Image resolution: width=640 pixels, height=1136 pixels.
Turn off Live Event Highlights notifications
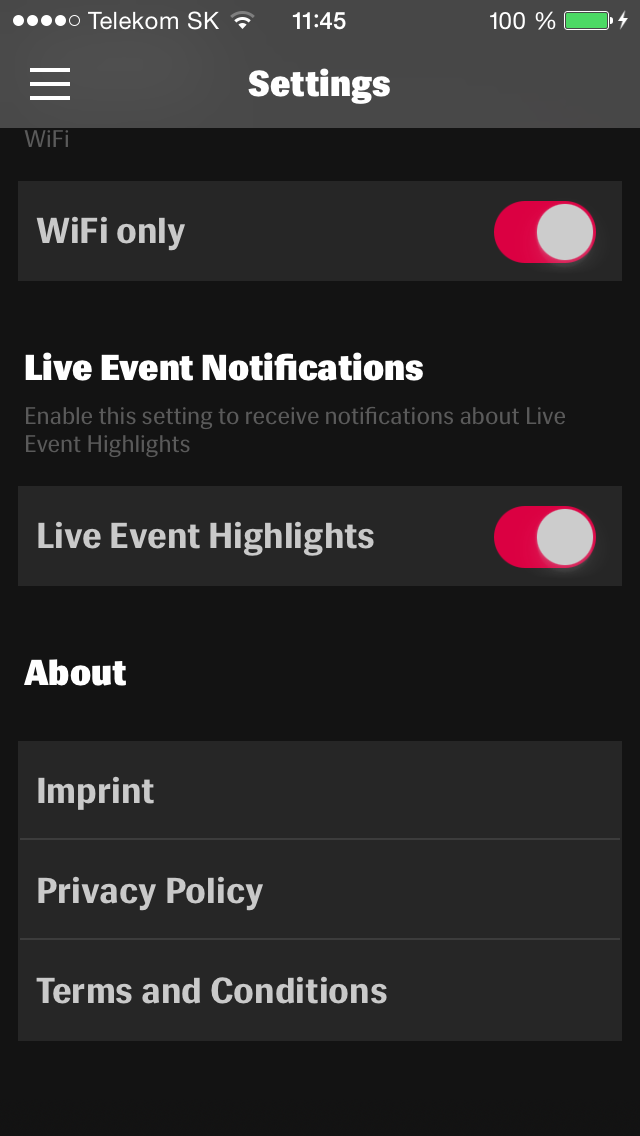coord(544,537)
